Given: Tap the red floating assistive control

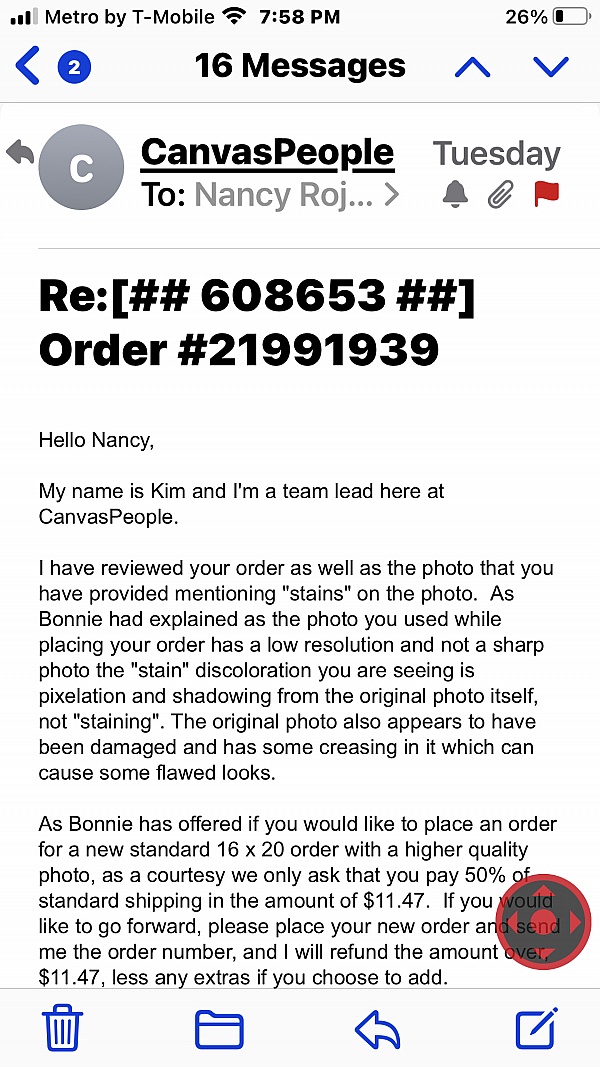Looking at the screenshot, I should coord(543,920).
